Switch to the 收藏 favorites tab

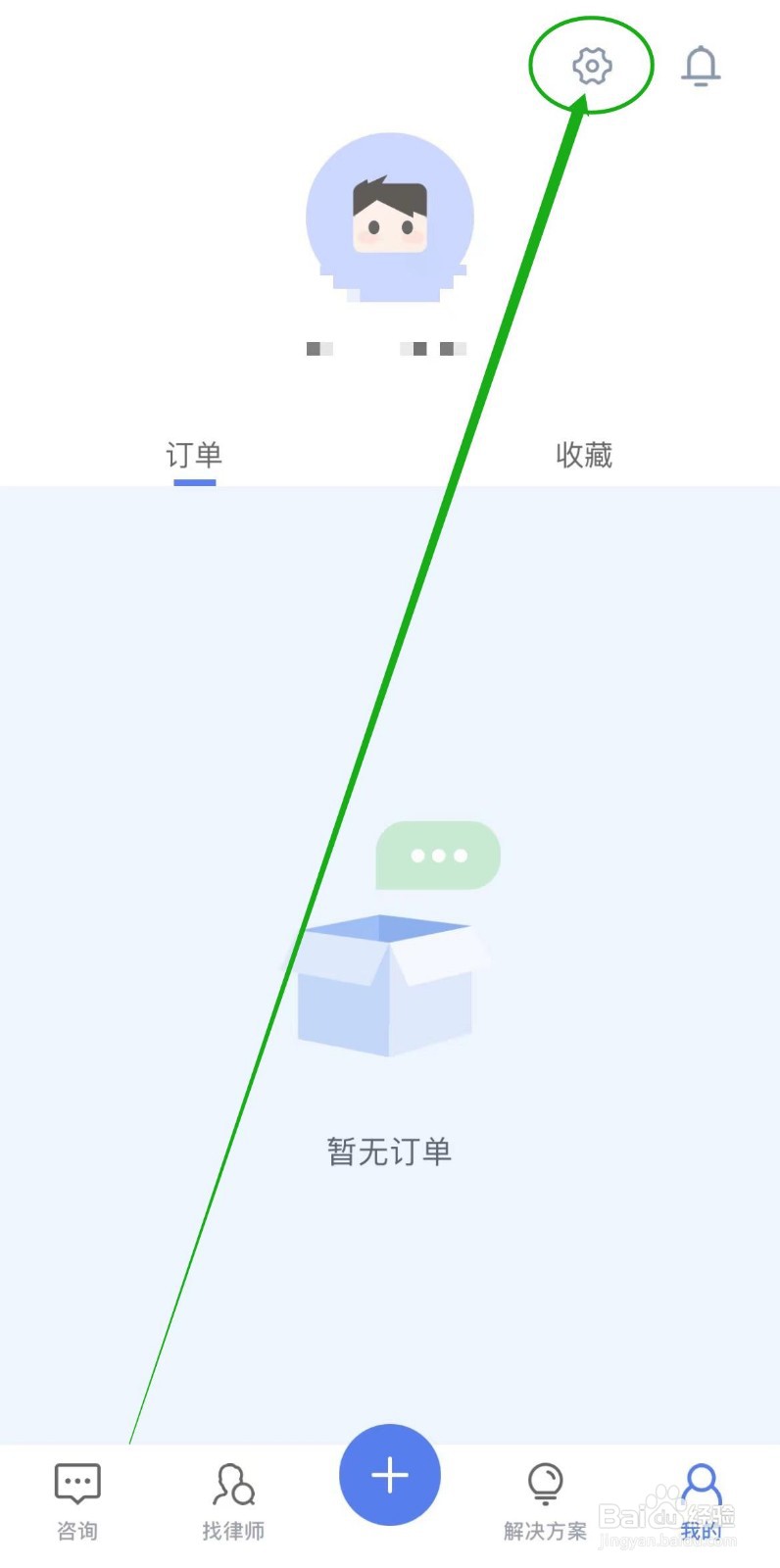[x=583, y=454]
